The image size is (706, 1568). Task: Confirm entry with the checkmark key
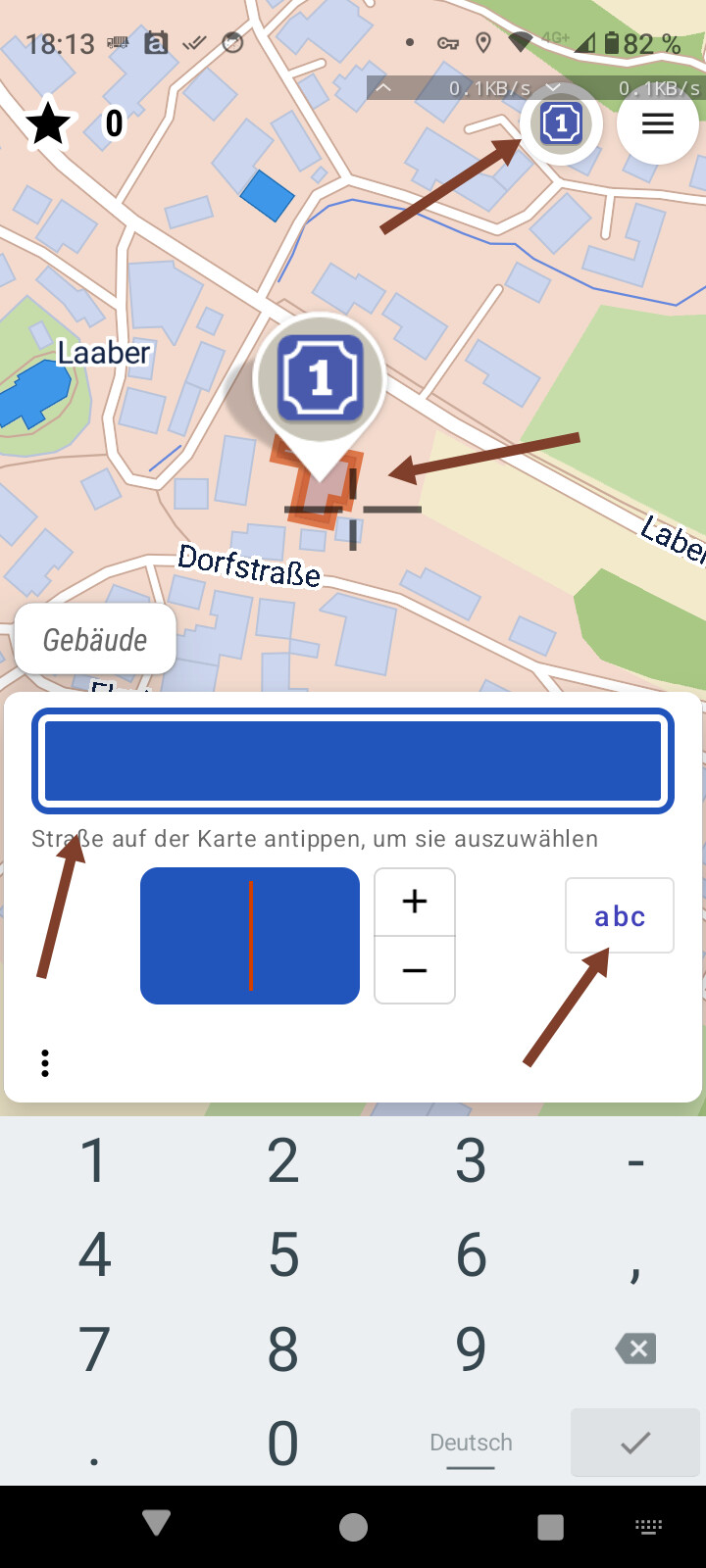click(x=635, y=1443)
